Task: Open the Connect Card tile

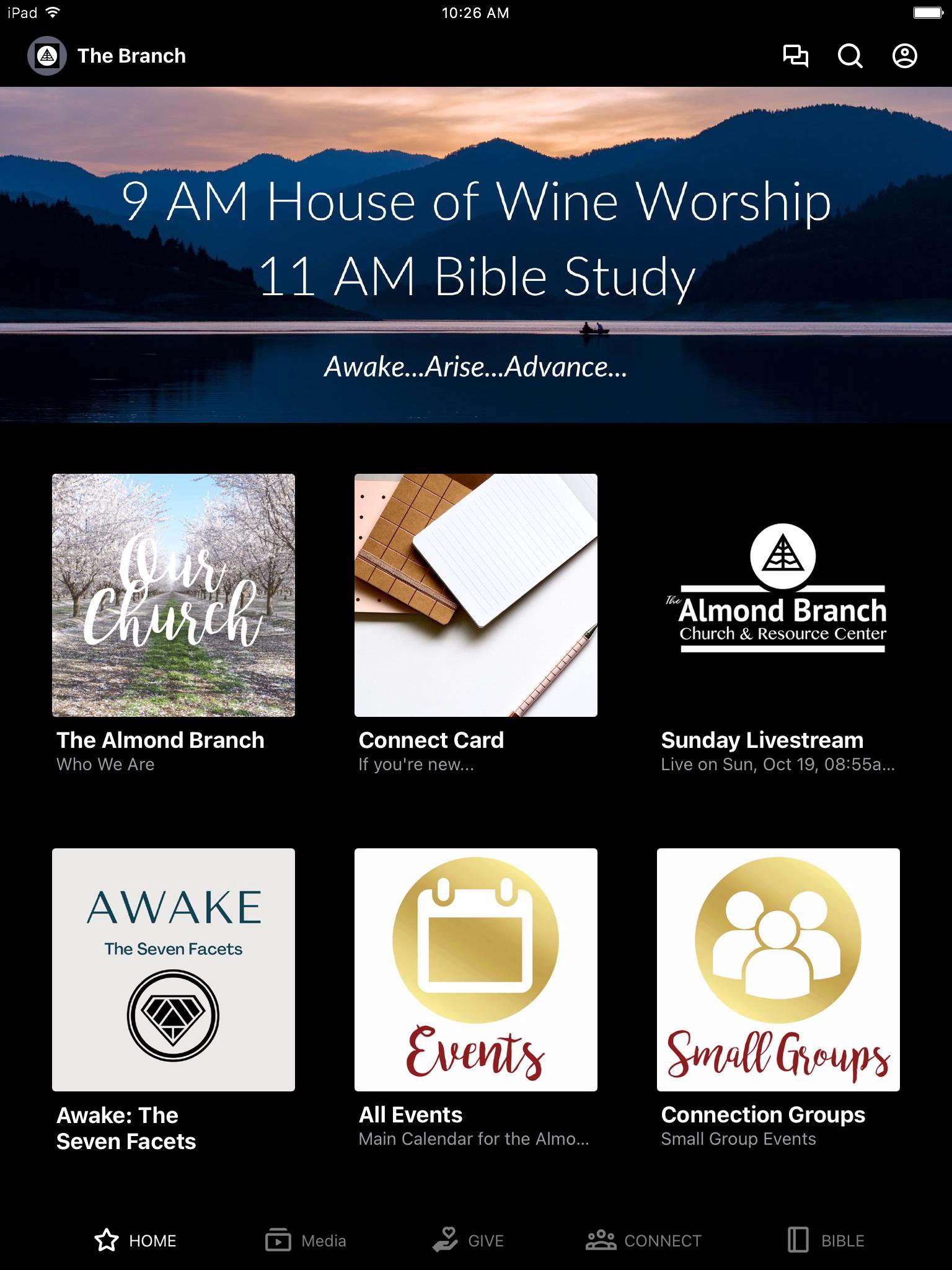Action: (x=476, y=595)
